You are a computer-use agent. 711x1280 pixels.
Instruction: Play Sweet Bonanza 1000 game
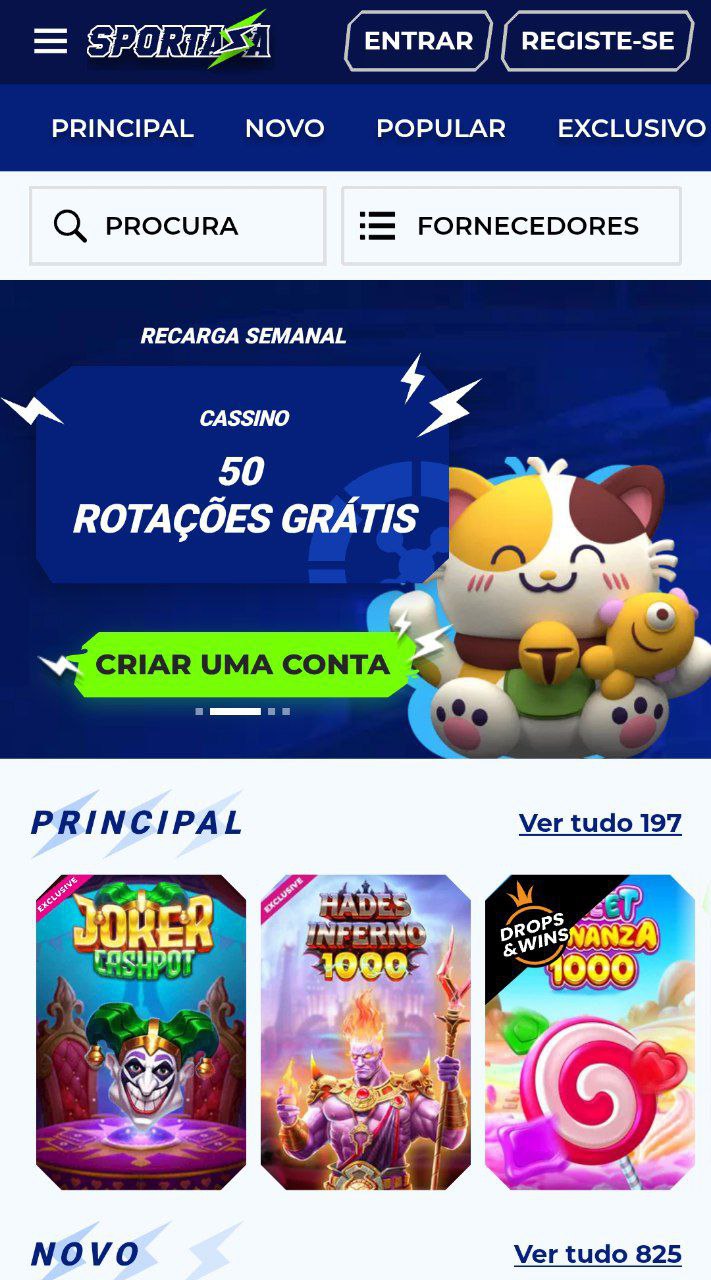coord(590,1032)
